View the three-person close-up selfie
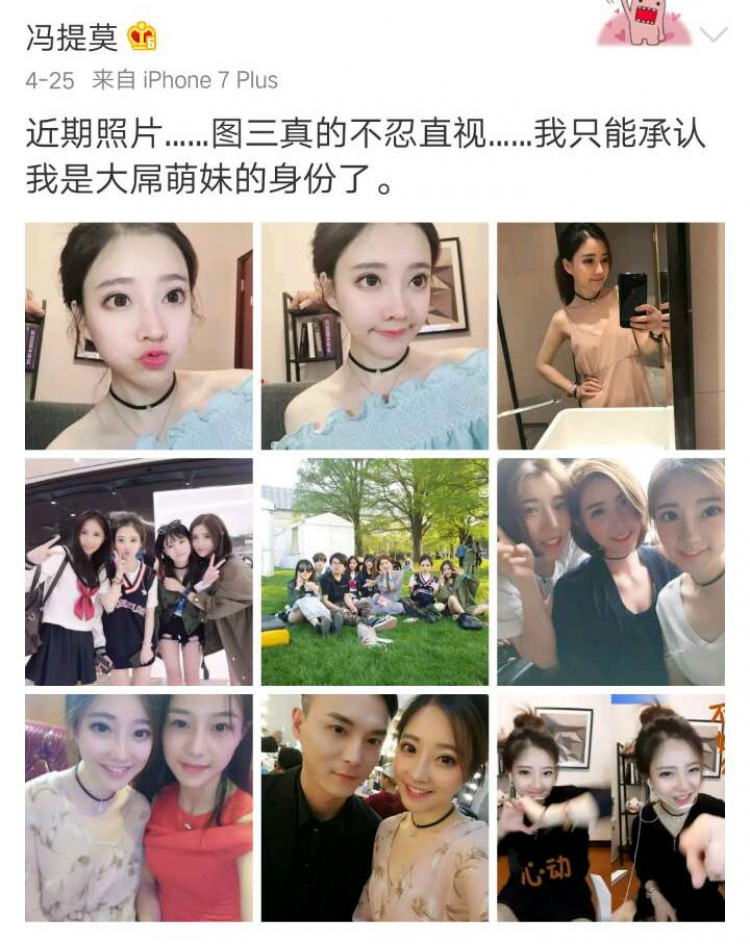Image resolution: width=750 pixels, height=944 pixels. (610, 571)
